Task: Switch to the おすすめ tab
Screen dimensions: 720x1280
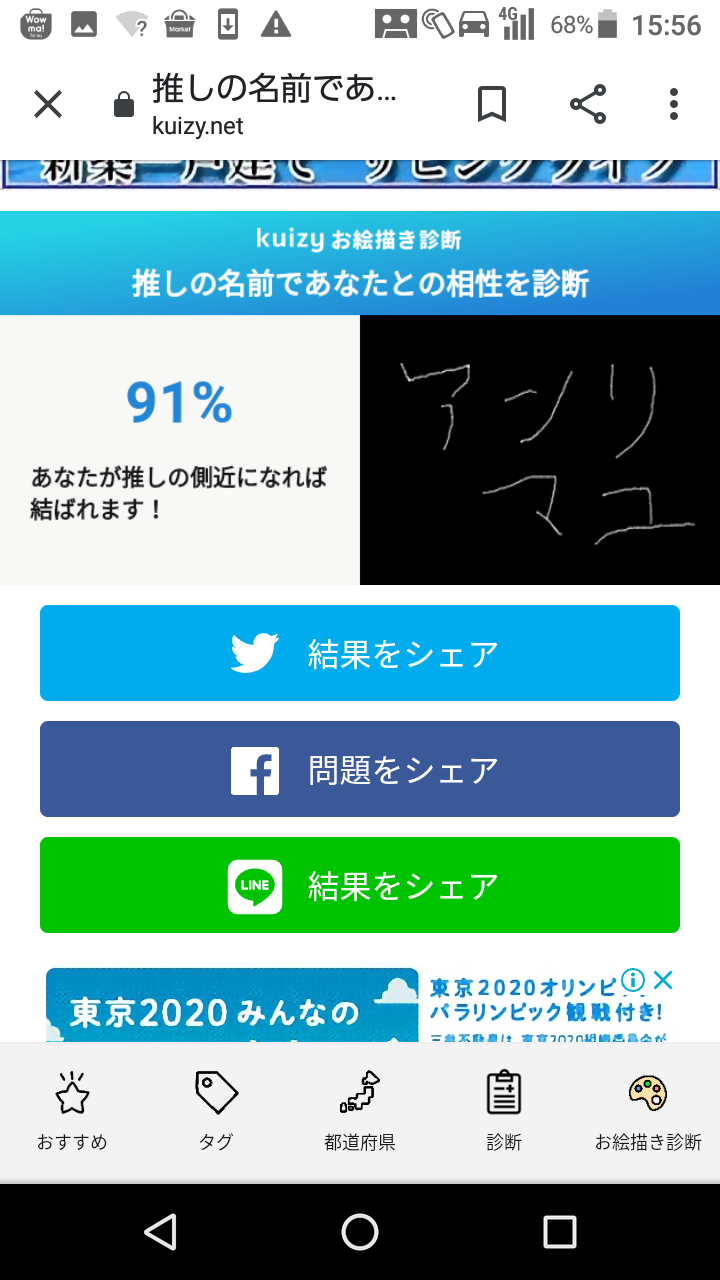Action: (x=72, y=1112)
